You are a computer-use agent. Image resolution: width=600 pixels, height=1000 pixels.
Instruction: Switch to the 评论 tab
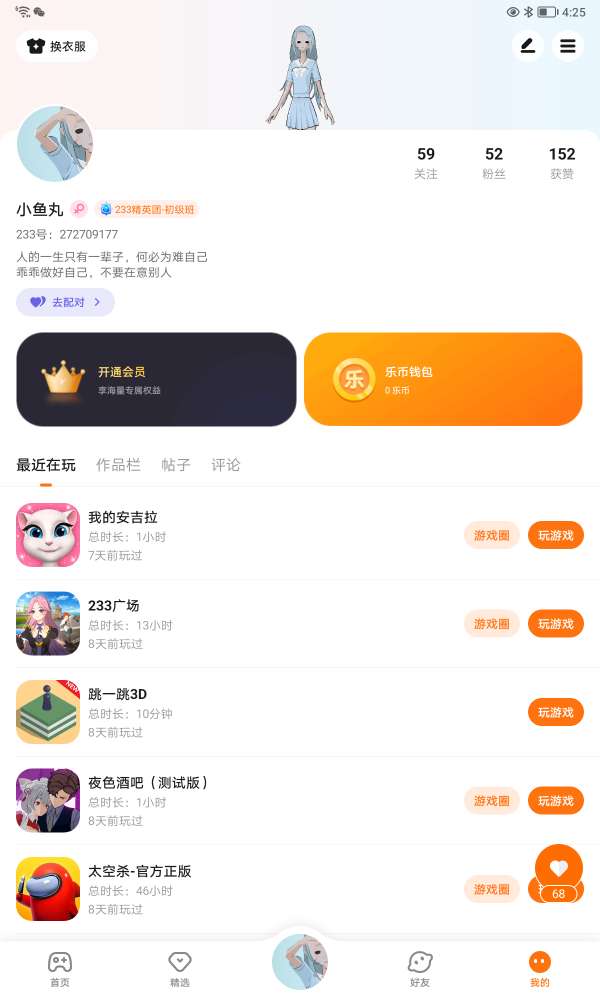226,465
